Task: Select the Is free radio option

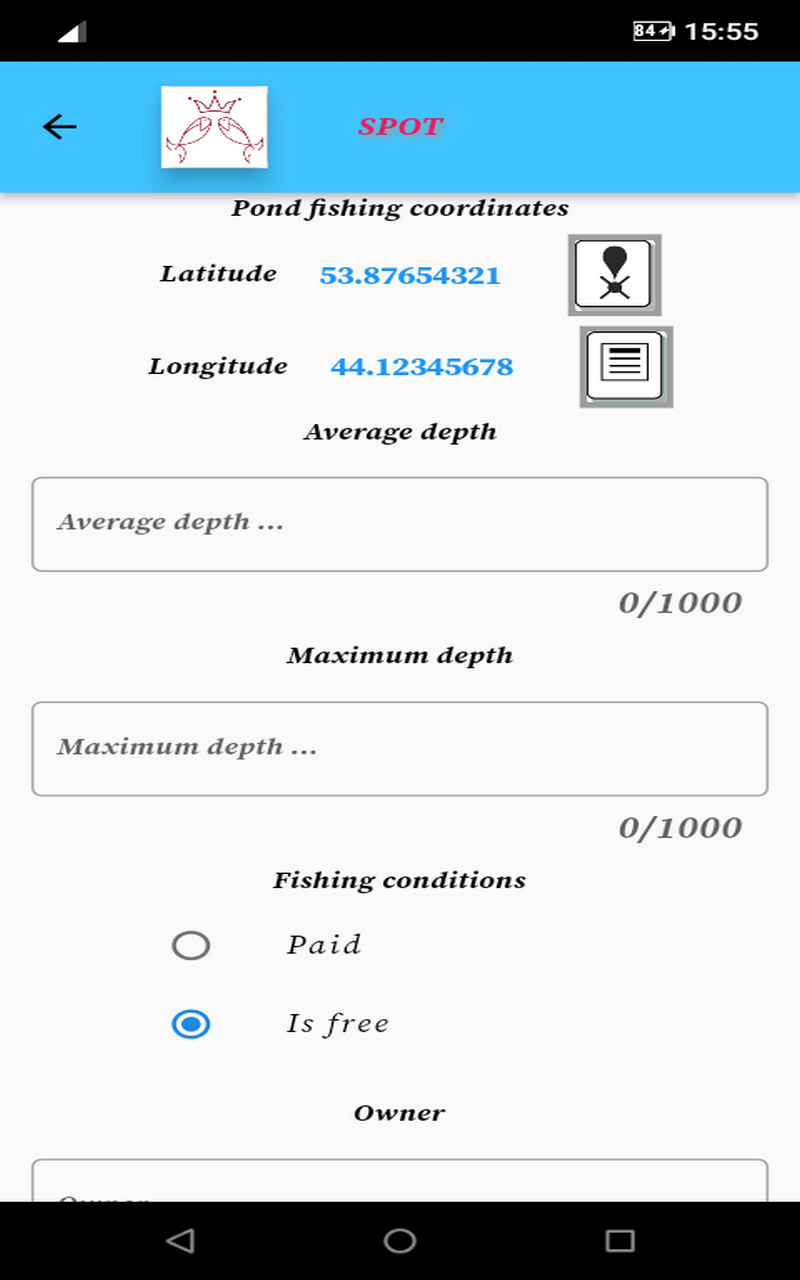Action: [x=191, y=1024]
